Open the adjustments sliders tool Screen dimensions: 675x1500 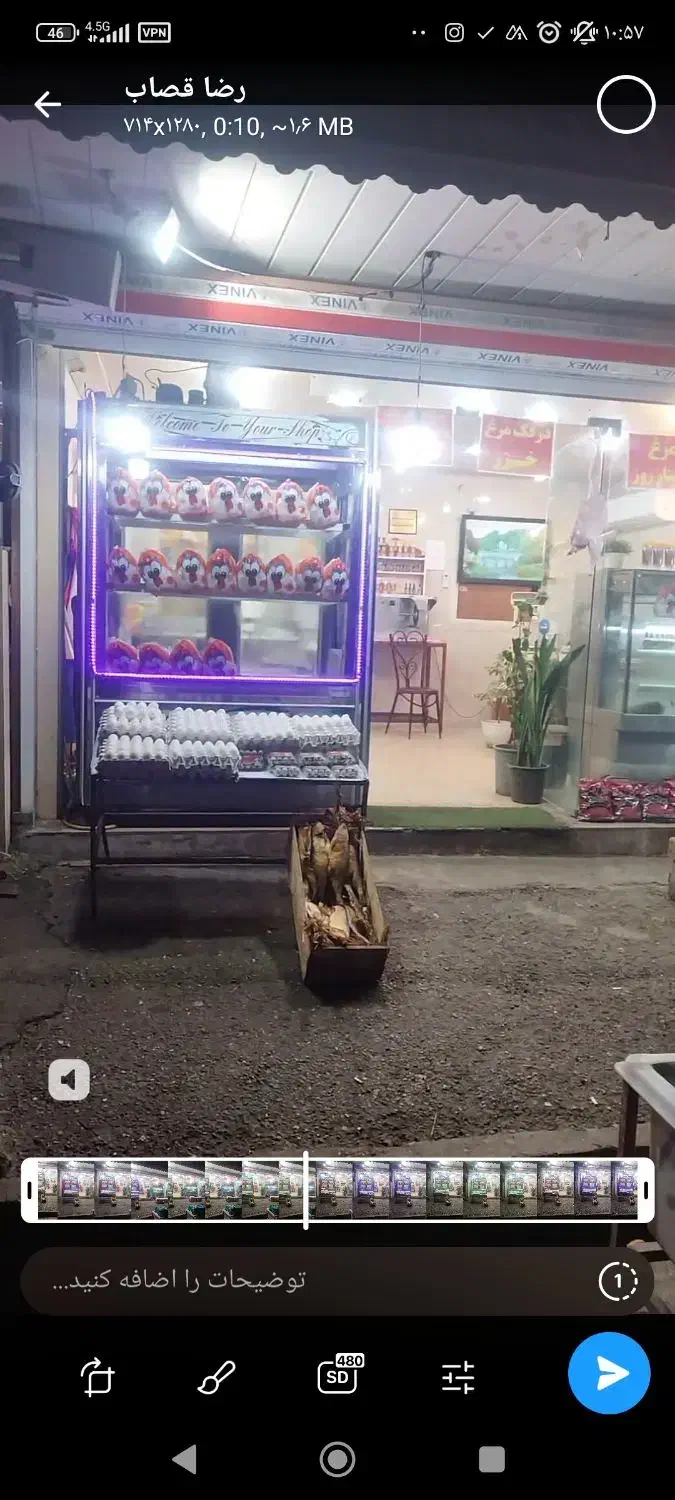[458, 1377]
